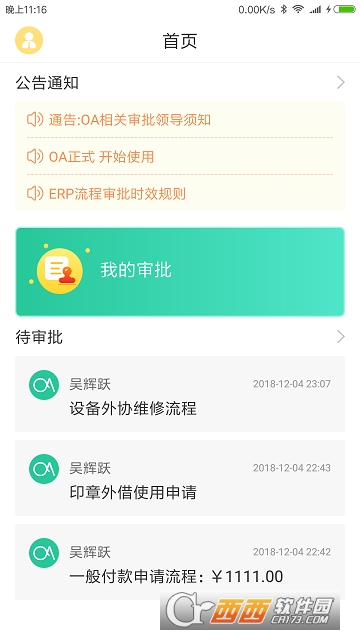Select the 印章外借使用申请 approval card

[x=180, y=478]
